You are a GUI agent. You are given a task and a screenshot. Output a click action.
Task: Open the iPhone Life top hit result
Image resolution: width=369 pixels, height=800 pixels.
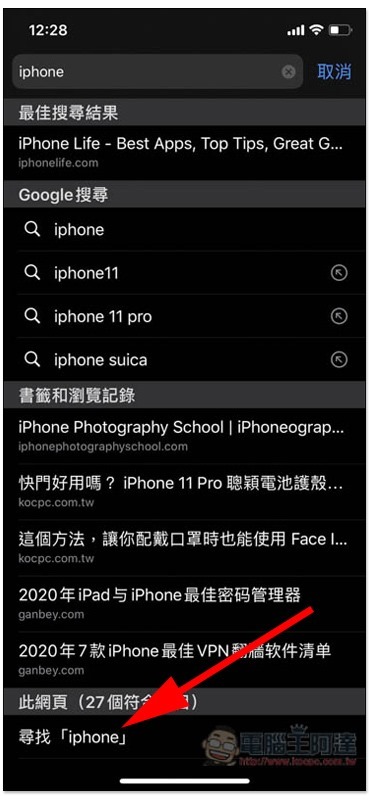coord(184,152)
